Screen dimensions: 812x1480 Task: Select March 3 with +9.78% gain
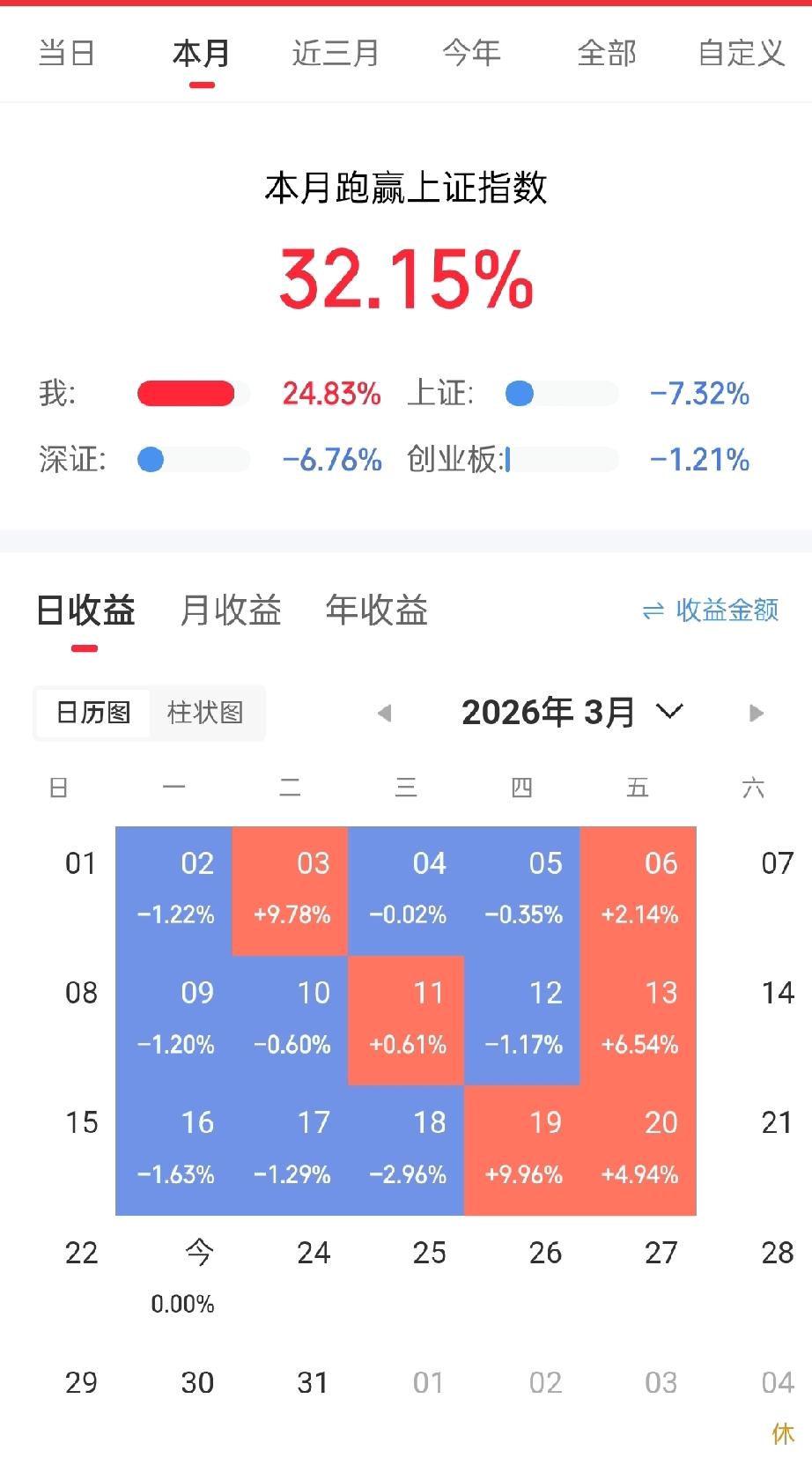[x=290, y=890]
